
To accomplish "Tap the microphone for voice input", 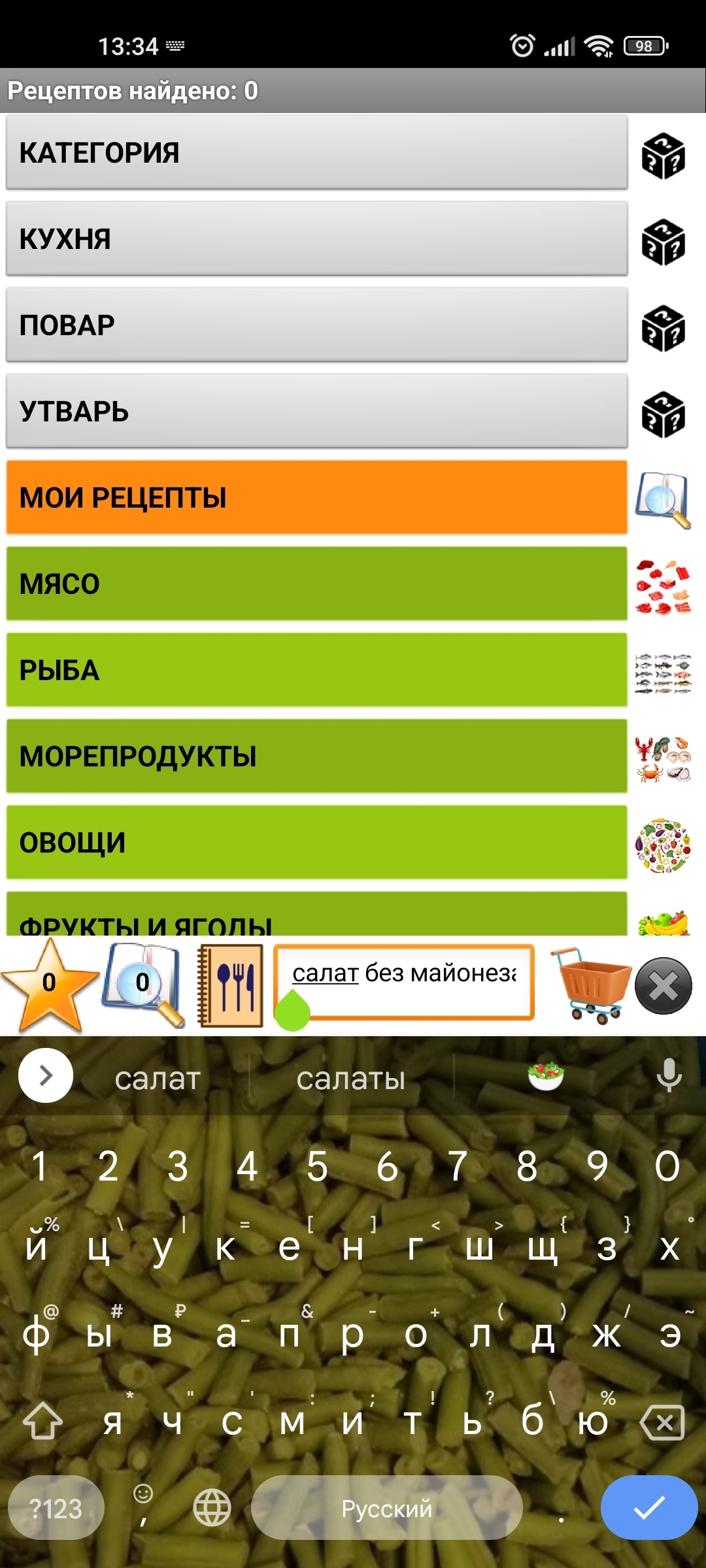I will pos(669,1075).
